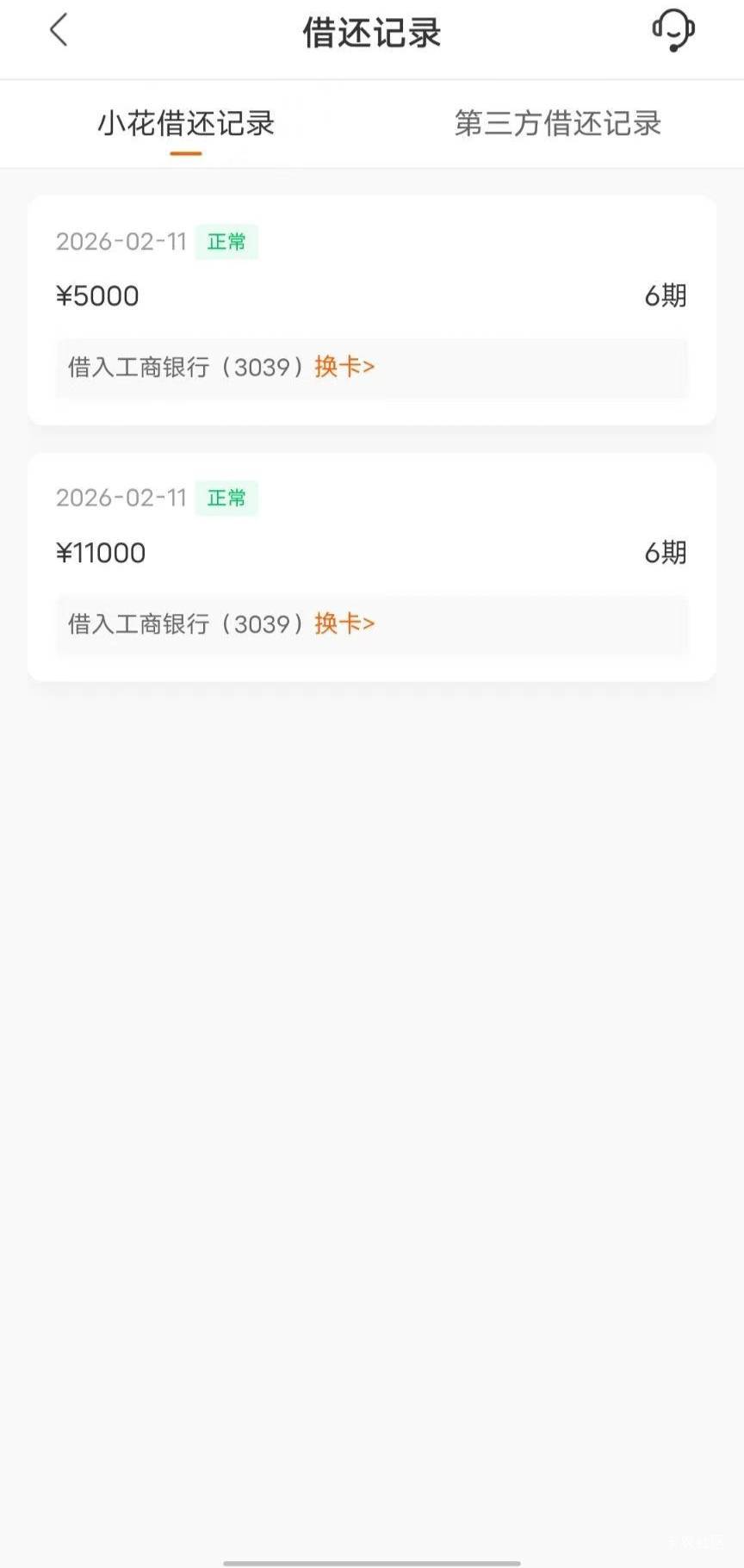Tap 换卡 on the ¥11000 loan
The height and width of the screenshot is (1568, 744).
[x=344, y=623]
